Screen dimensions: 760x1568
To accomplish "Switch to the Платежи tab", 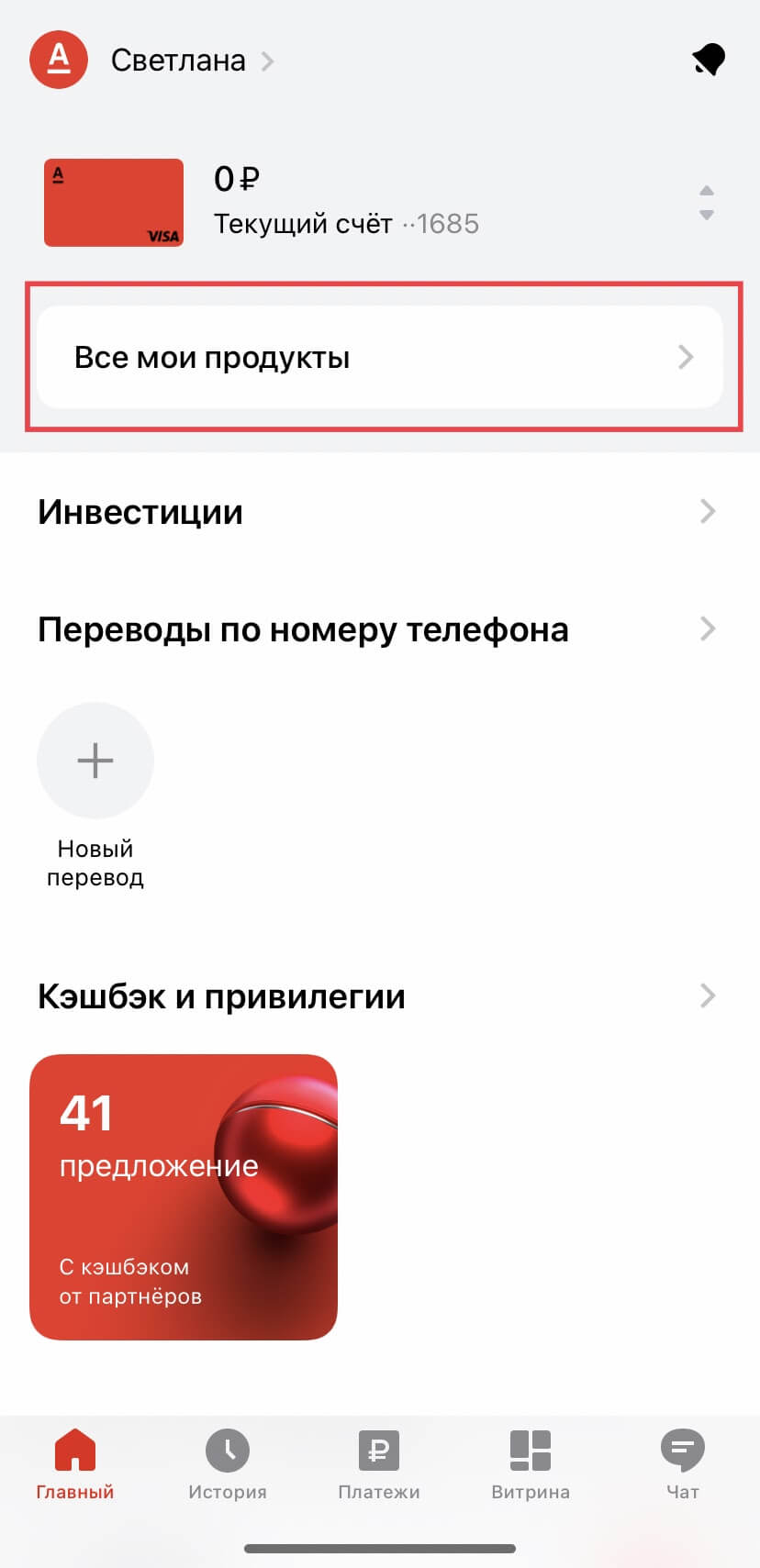I will point(379,1464).
